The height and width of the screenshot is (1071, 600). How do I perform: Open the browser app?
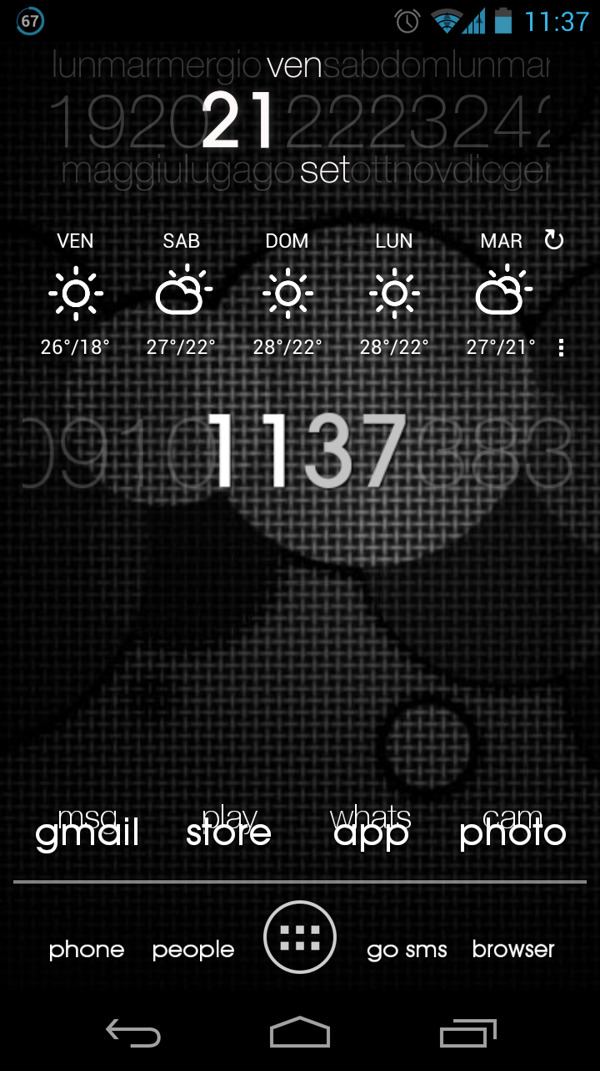[x=513, y=949]
